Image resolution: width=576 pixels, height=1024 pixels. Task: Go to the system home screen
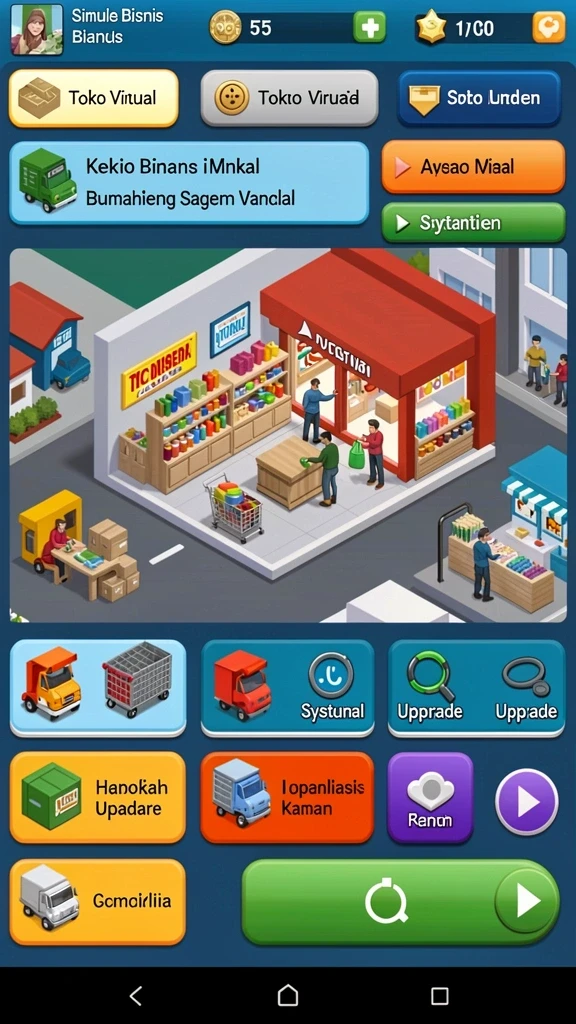[x=288, y=995]
